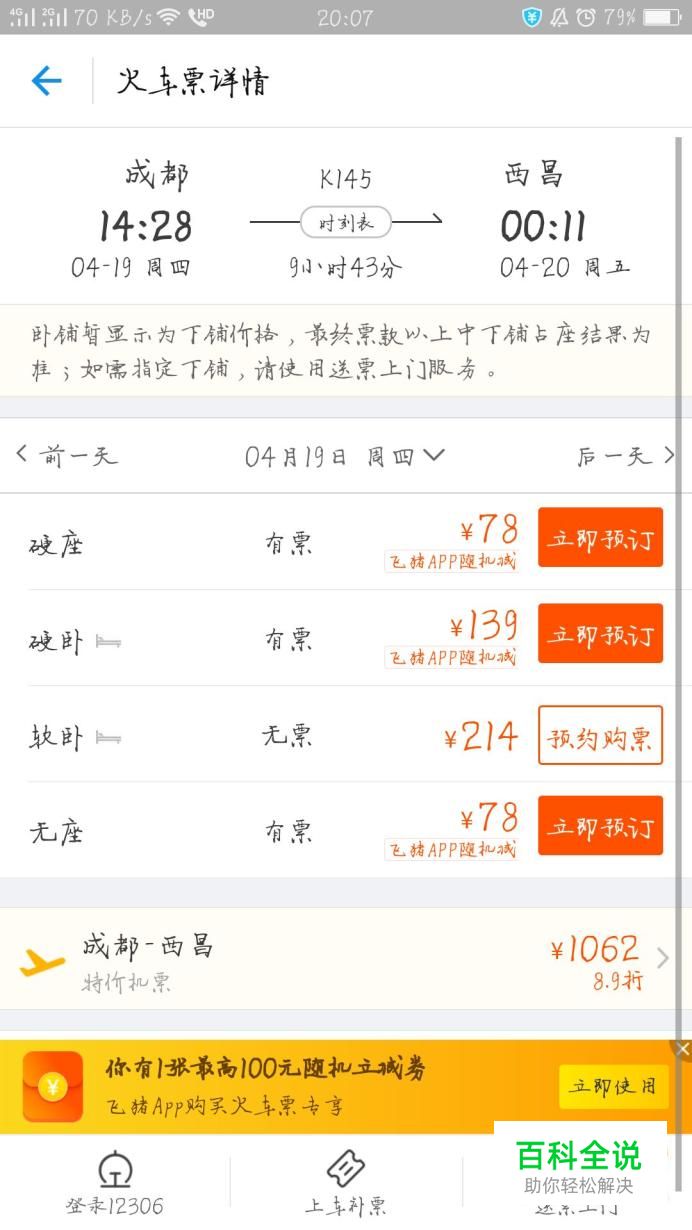Go back using the top-left arrow

[x=47, y=81]
